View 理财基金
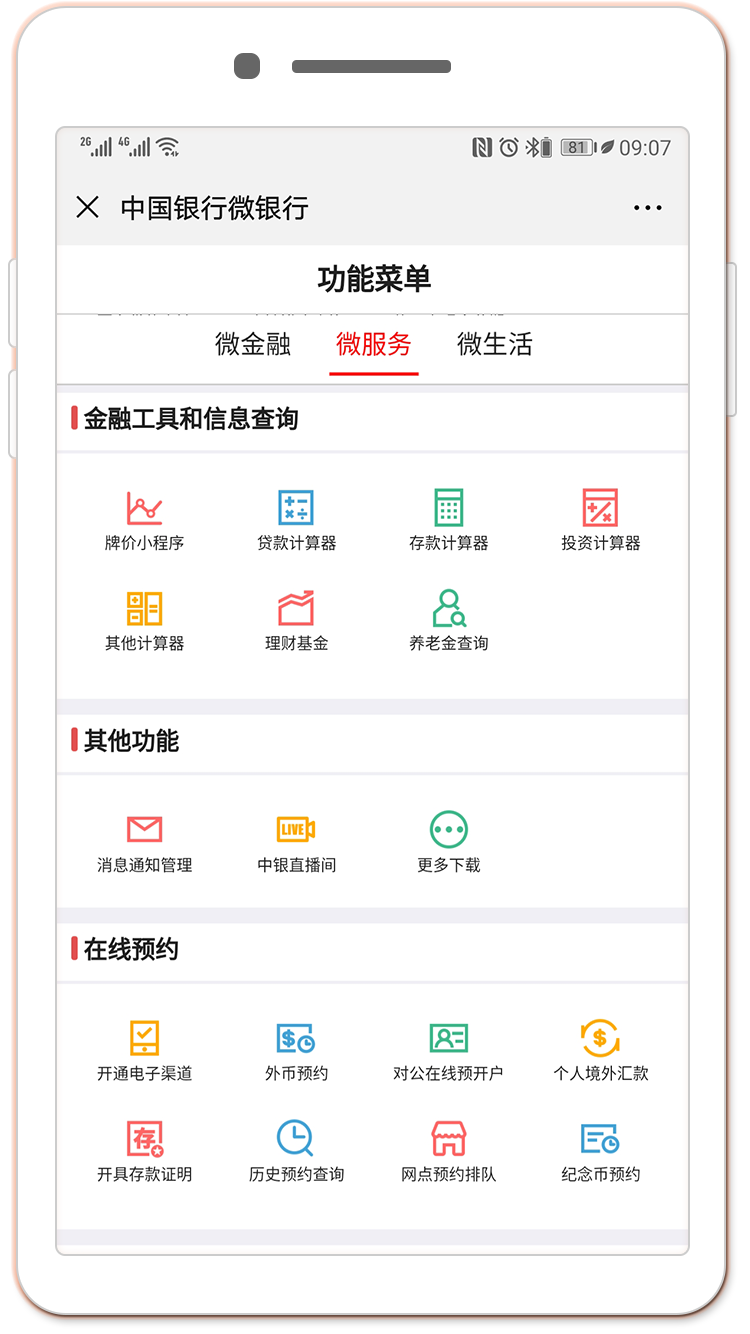The image size is (750, 1334). tap(296, 620)
